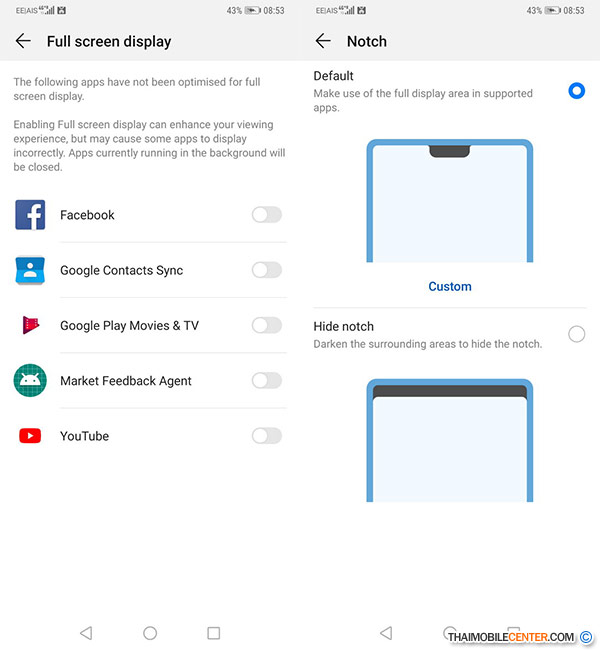Enable Market Feedback Agent full screen switch

(266, 380)
